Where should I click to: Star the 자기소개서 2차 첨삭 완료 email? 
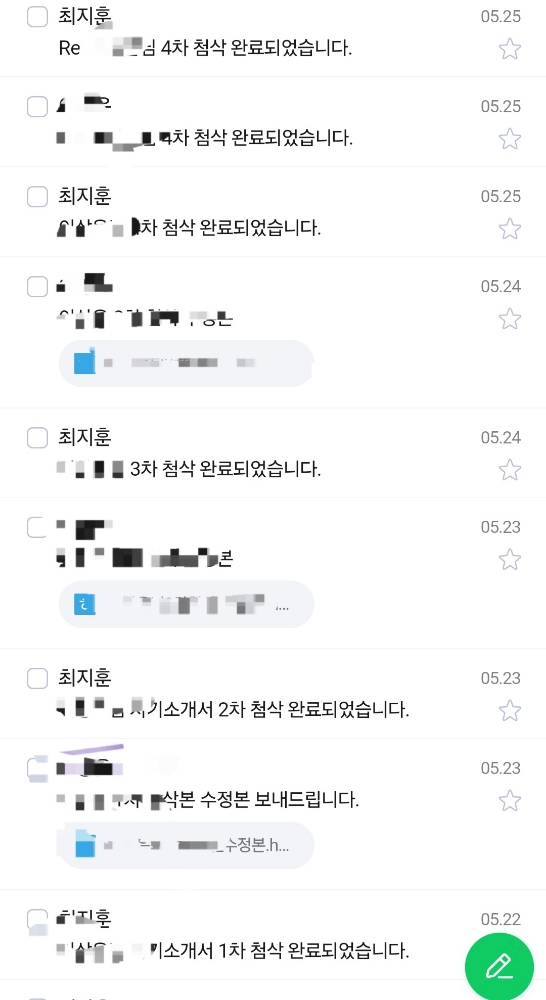(510, 710)
